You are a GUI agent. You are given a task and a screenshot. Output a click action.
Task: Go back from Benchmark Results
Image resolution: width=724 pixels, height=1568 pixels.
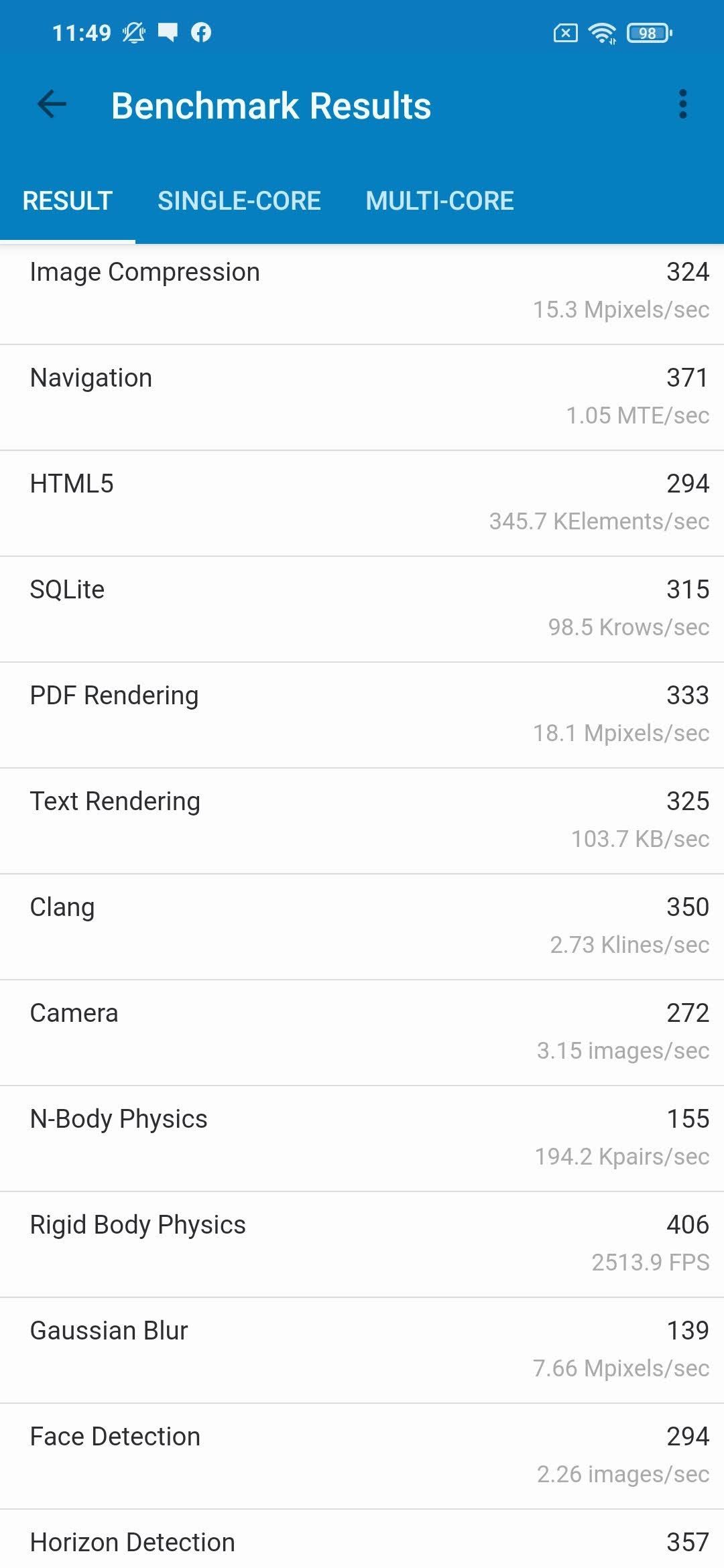(52, 105)
